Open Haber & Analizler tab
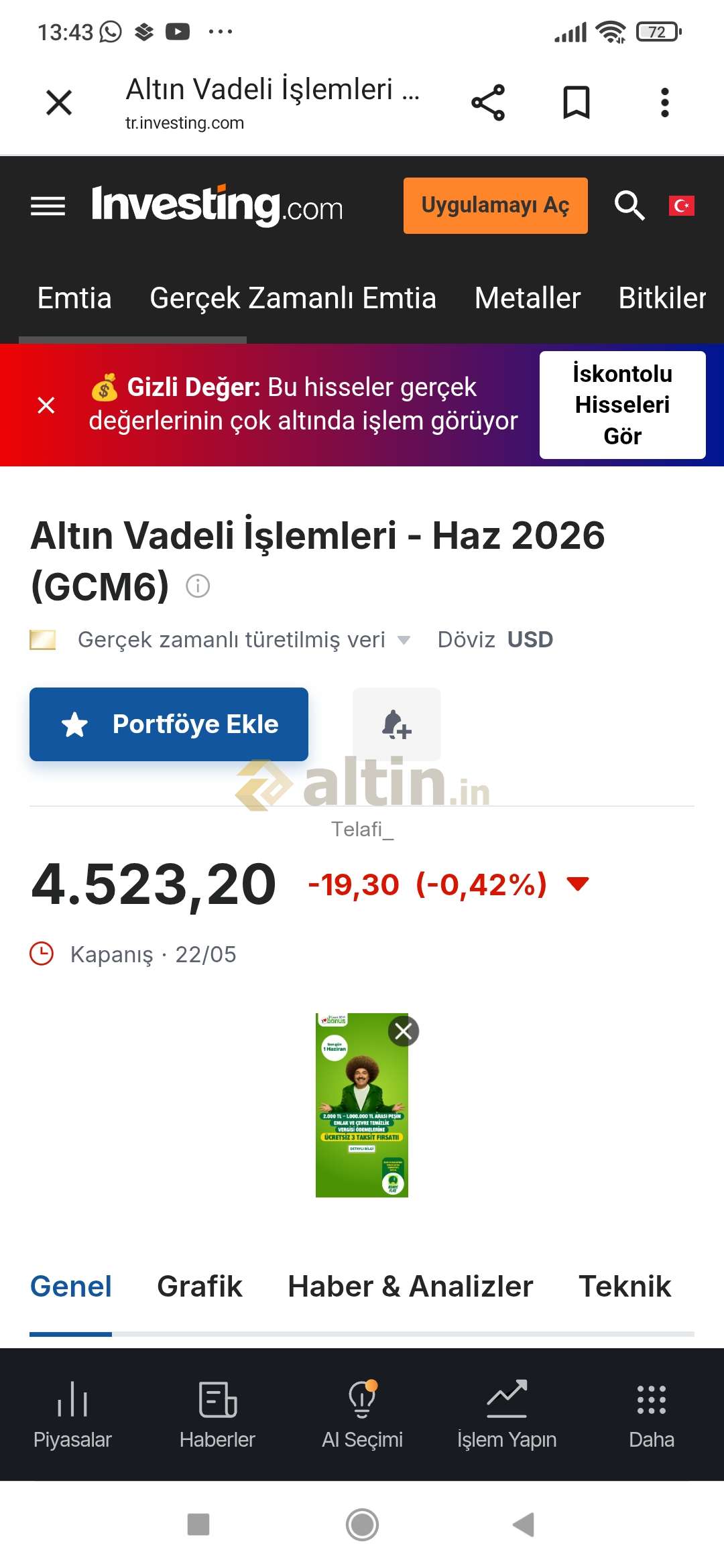 pyautogui.click(x=410, y=1287)
